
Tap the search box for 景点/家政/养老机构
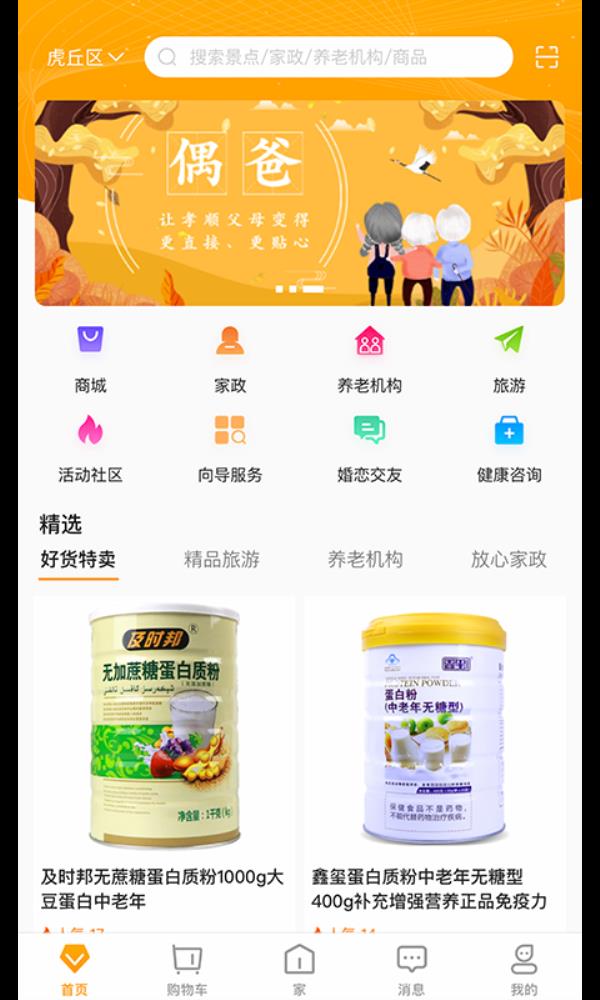328,57
